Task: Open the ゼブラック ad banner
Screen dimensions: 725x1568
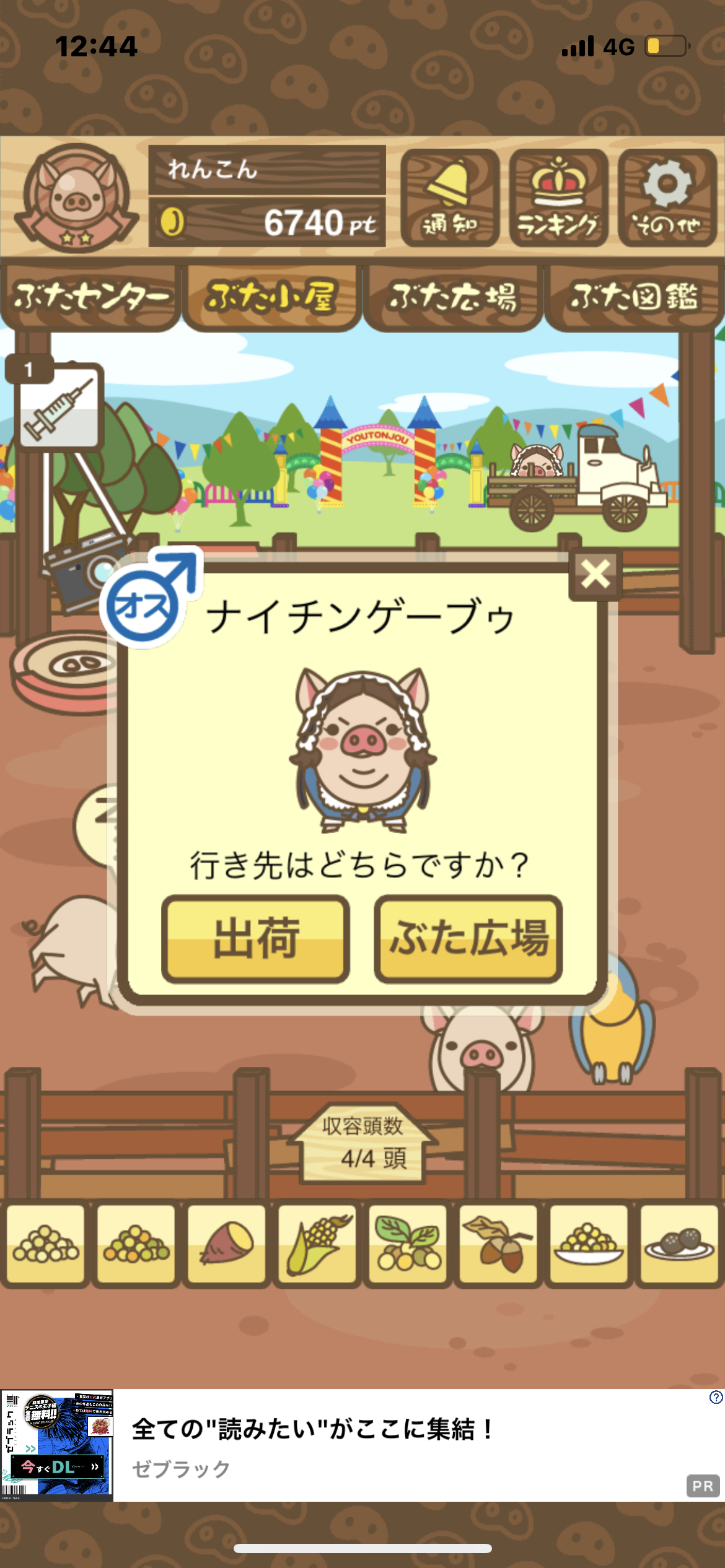Action: pyautogui.click(x=362, y=1445)
